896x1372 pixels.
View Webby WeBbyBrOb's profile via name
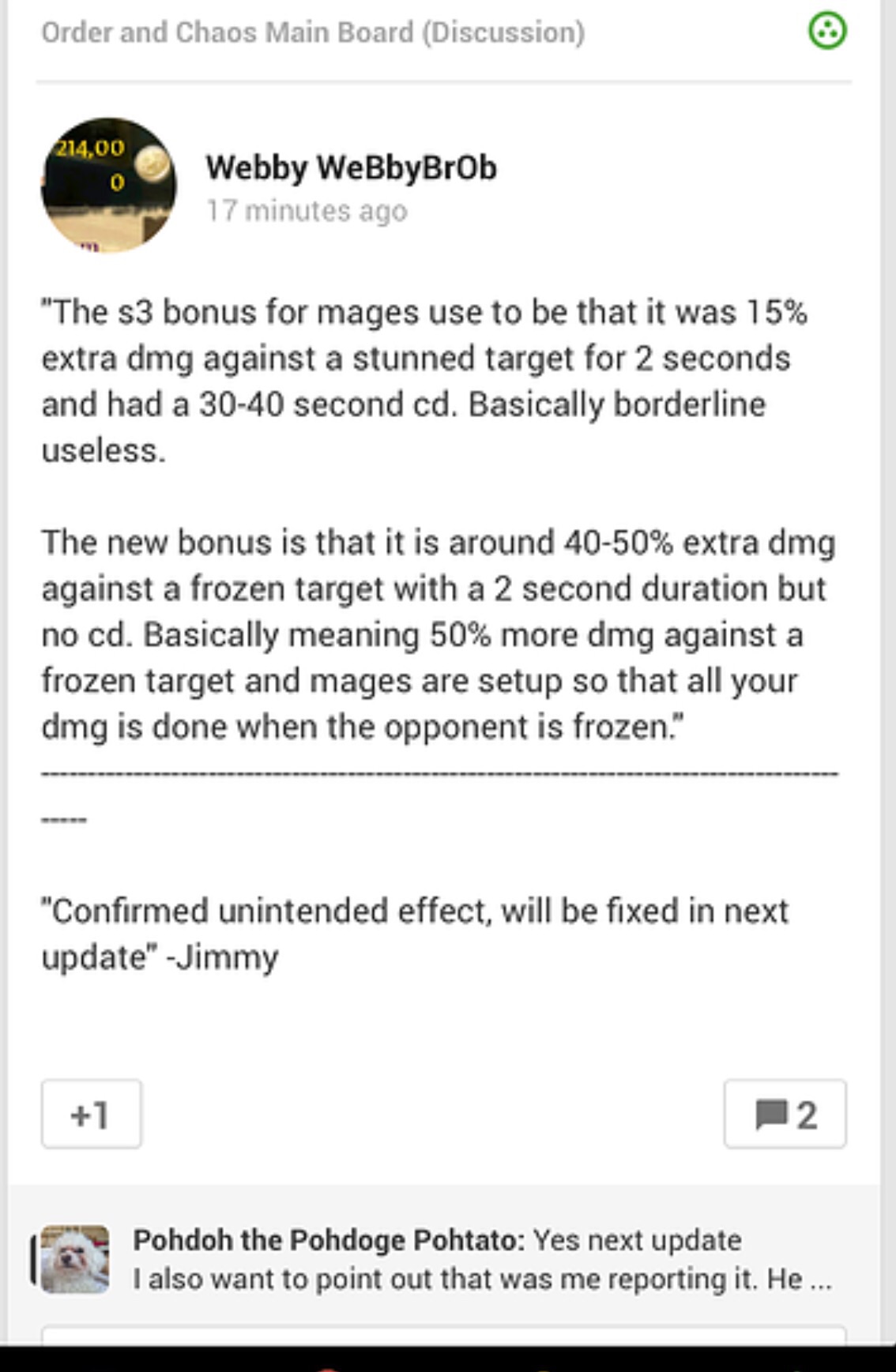coord(351,167)
